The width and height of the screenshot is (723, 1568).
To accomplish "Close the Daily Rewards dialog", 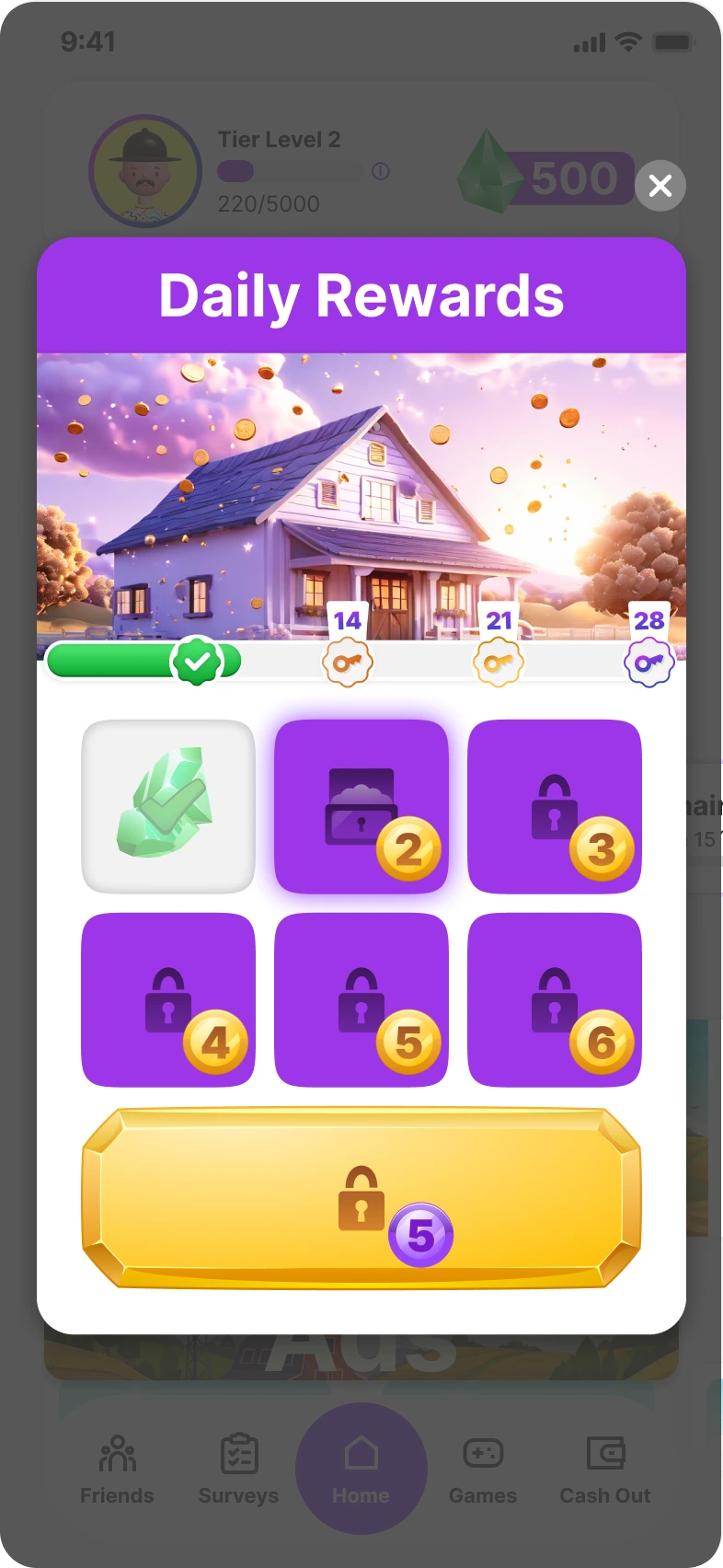I will (x=660, y=186).
